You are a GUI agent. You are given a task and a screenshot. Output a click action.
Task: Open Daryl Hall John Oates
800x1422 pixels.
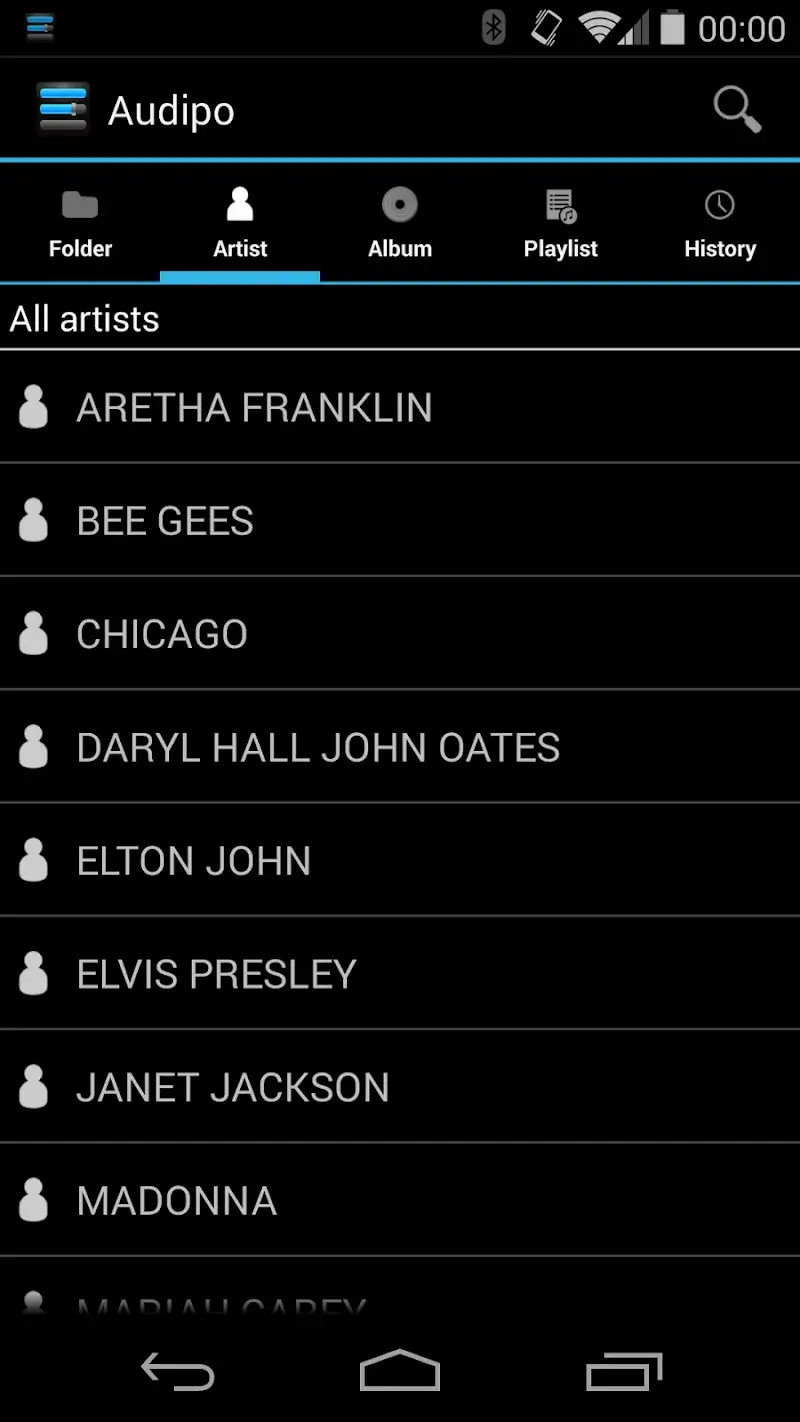point(400,747)
